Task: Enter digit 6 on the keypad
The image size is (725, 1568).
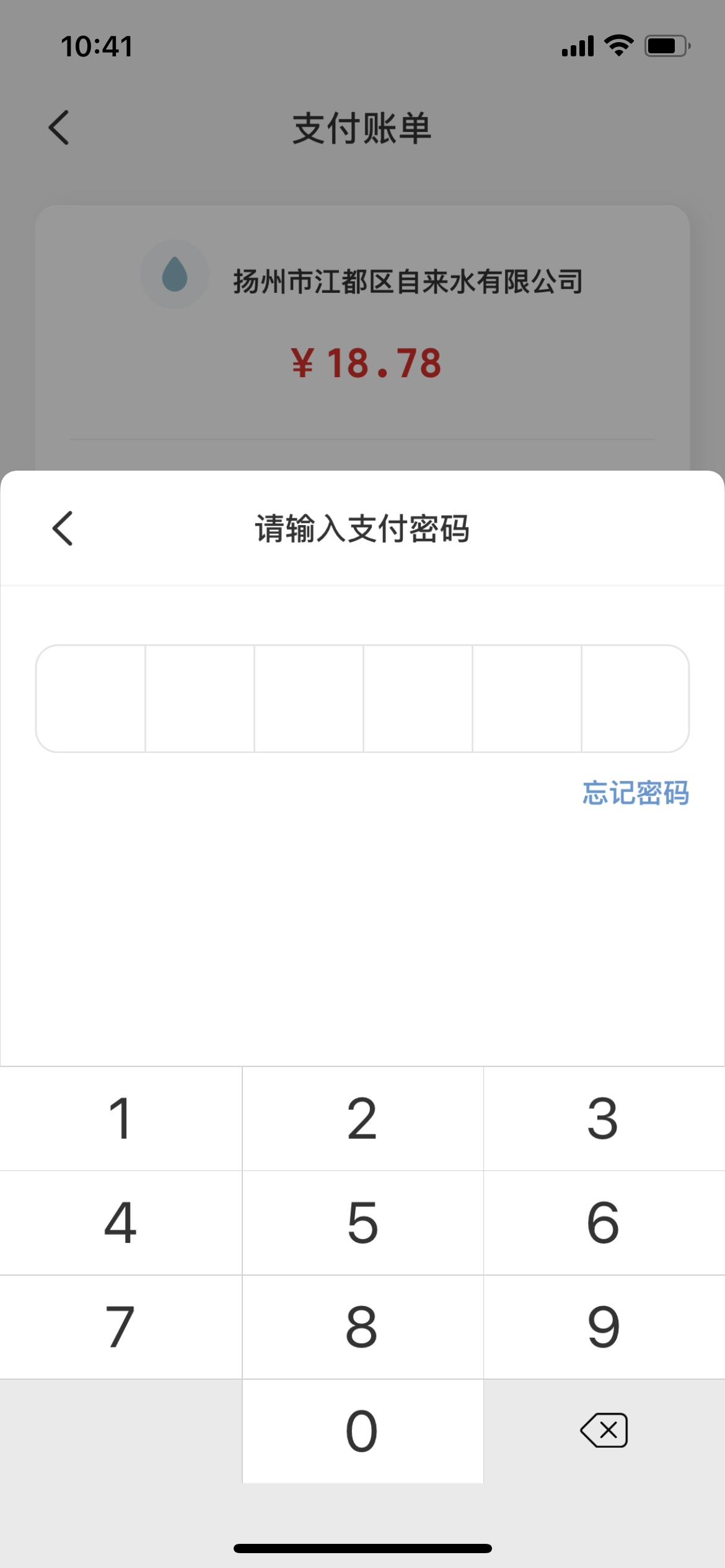Action: pos(604,1222)
